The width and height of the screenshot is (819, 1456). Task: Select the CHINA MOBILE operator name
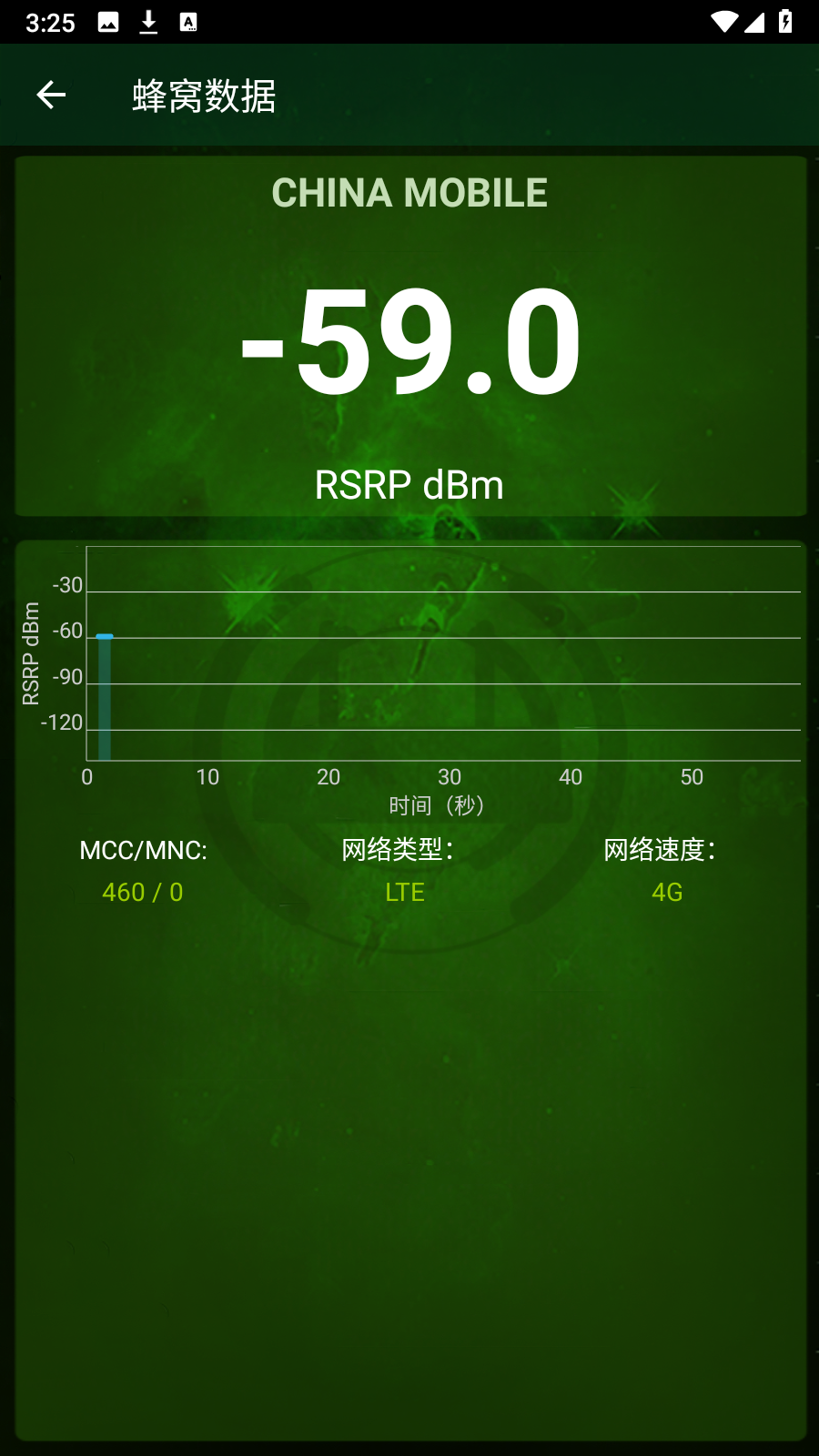click(x=409, y=193)
